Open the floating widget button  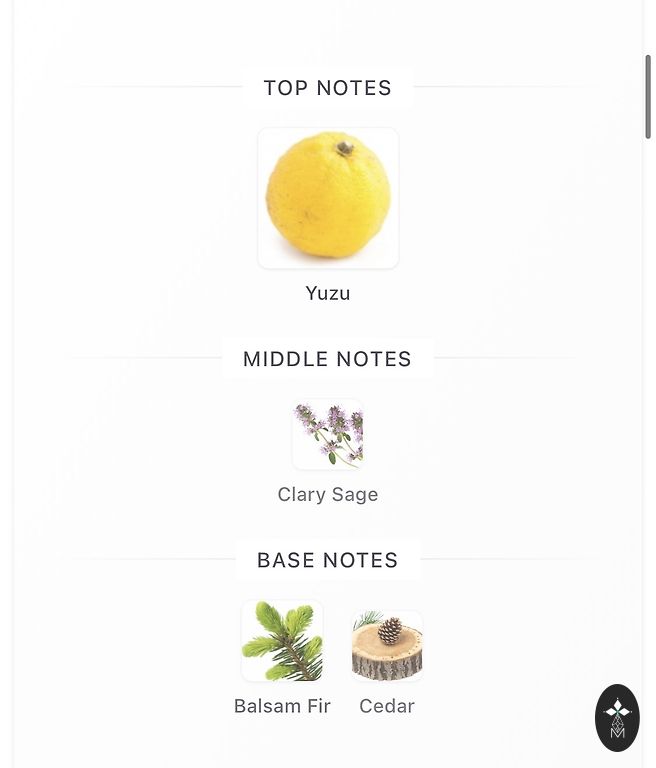pos(617,717)
